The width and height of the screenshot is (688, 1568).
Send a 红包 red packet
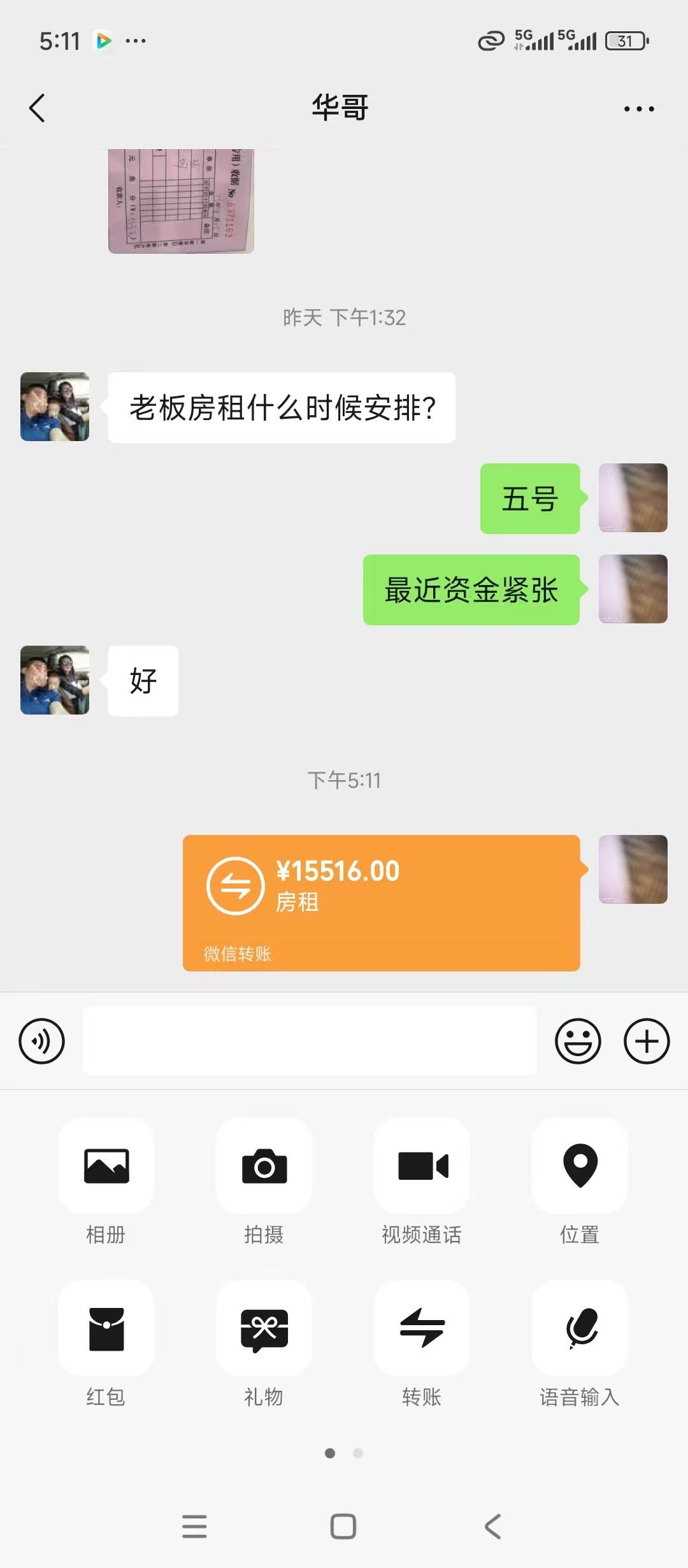tap(106, 1328)
